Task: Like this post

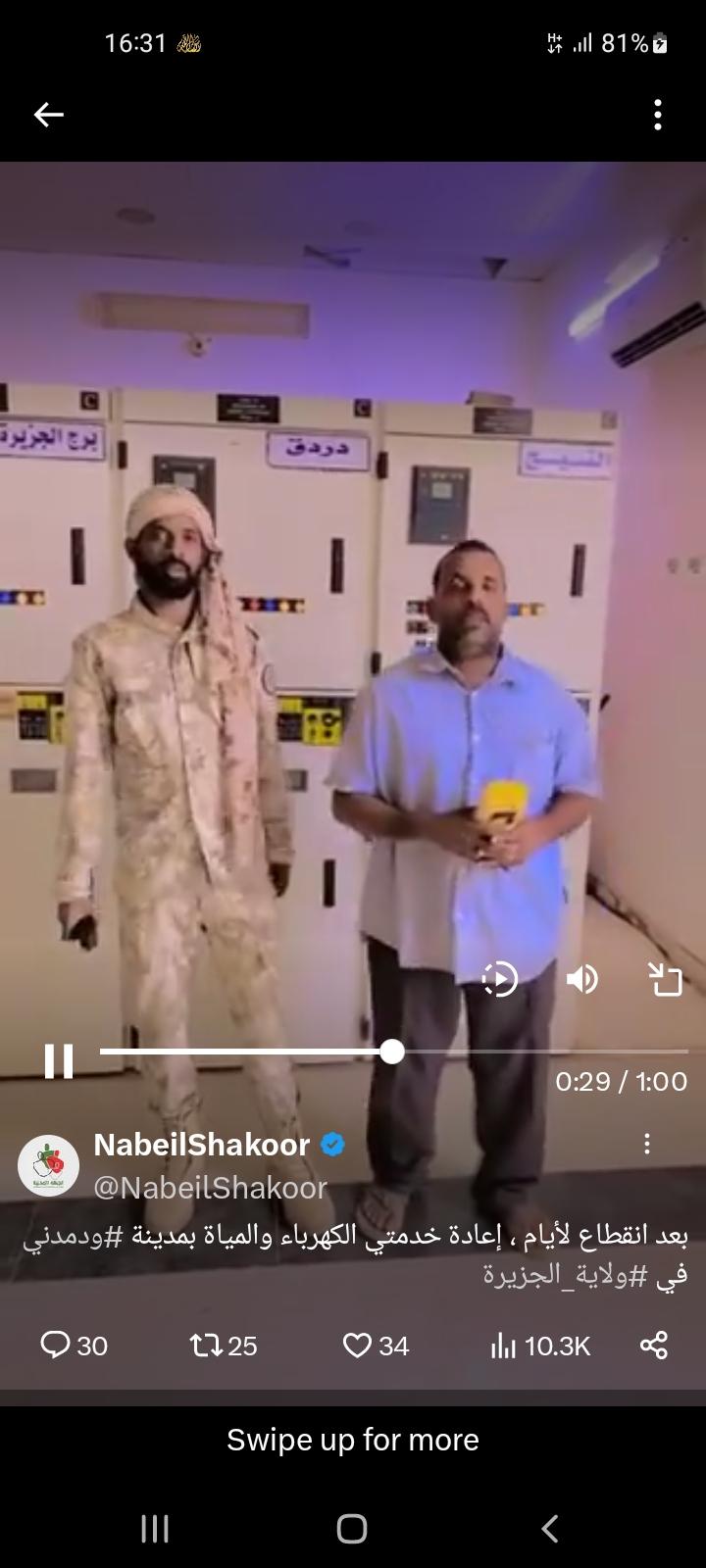Action: pos(375,1346)
